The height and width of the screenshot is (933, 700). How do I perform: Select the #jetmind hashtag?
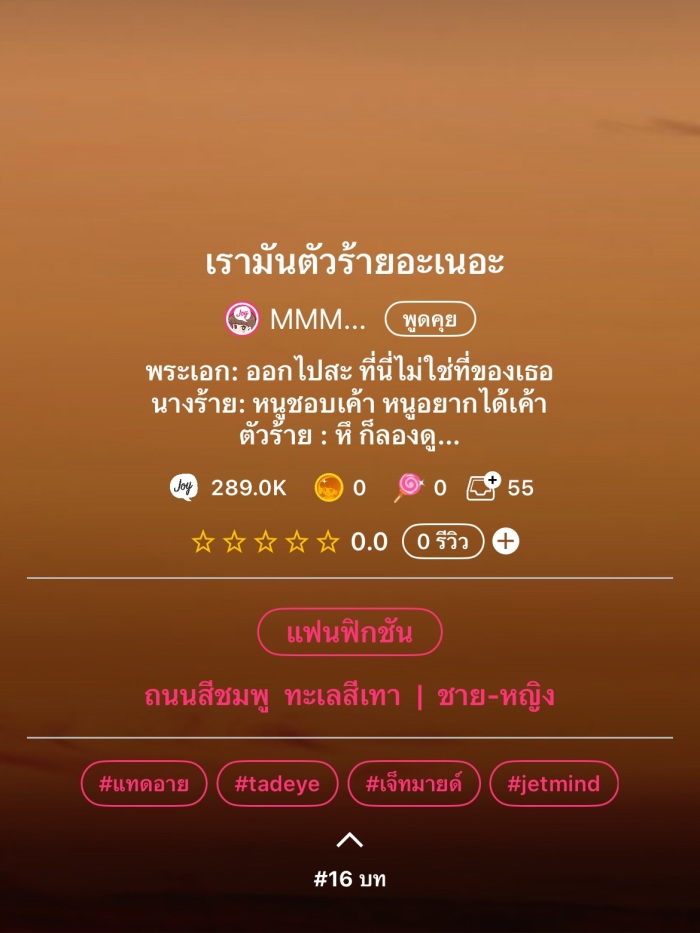(553, 784)
